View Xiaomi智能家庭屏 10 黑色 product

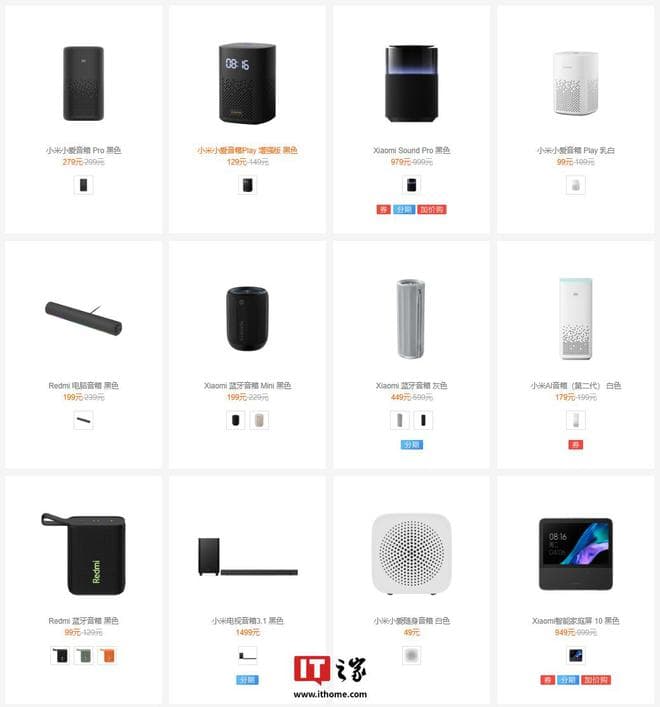pos(575,553)
